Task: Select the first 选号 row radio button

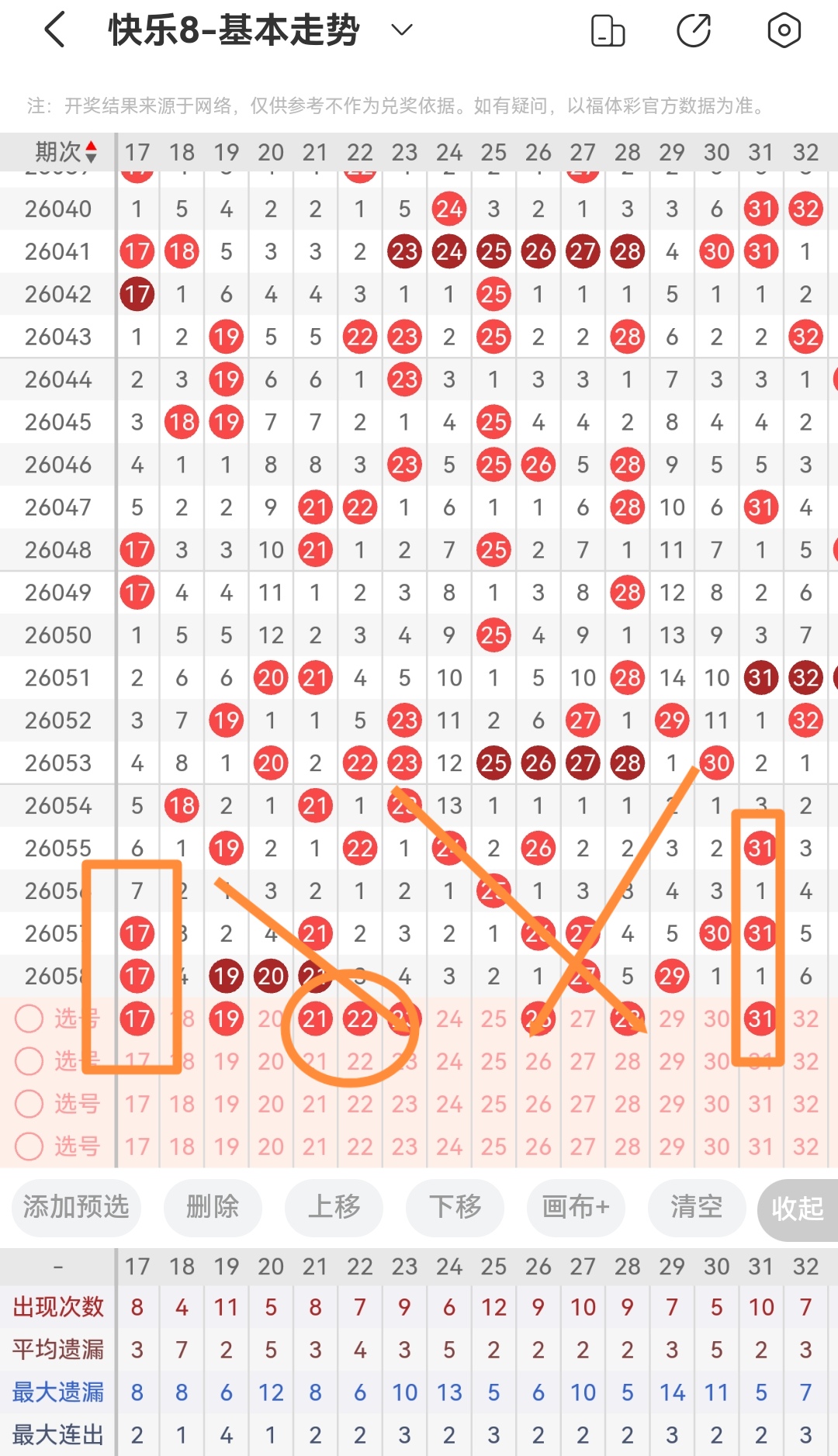Action: [x=29, y=1019]
